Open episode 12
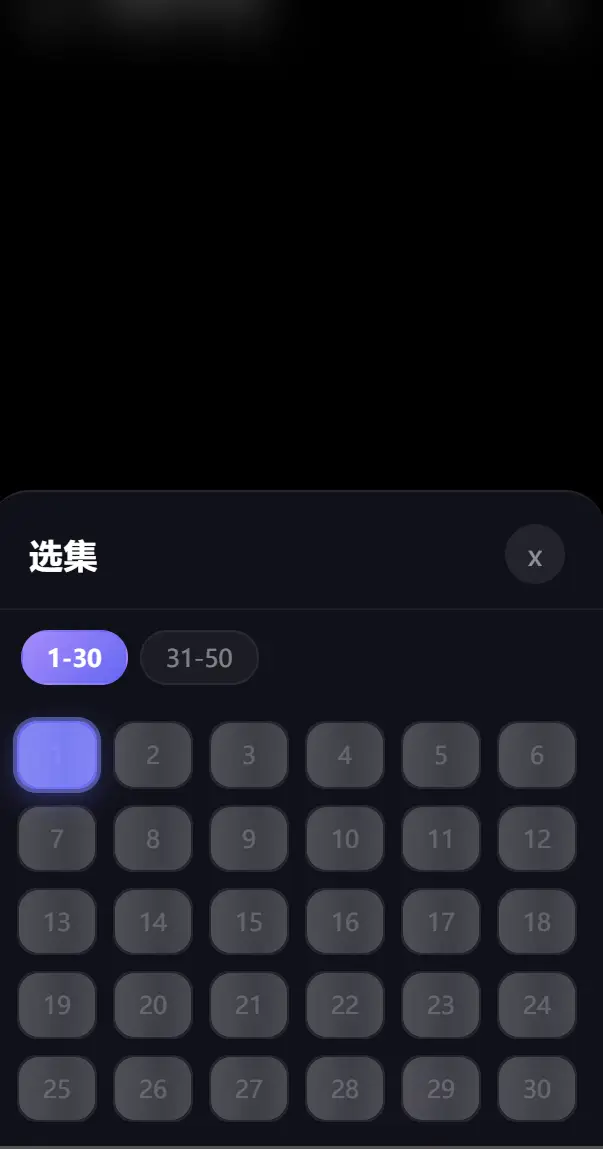This screenshot has height=1149, width=603. pyautogui.click(x=537, y=838)
